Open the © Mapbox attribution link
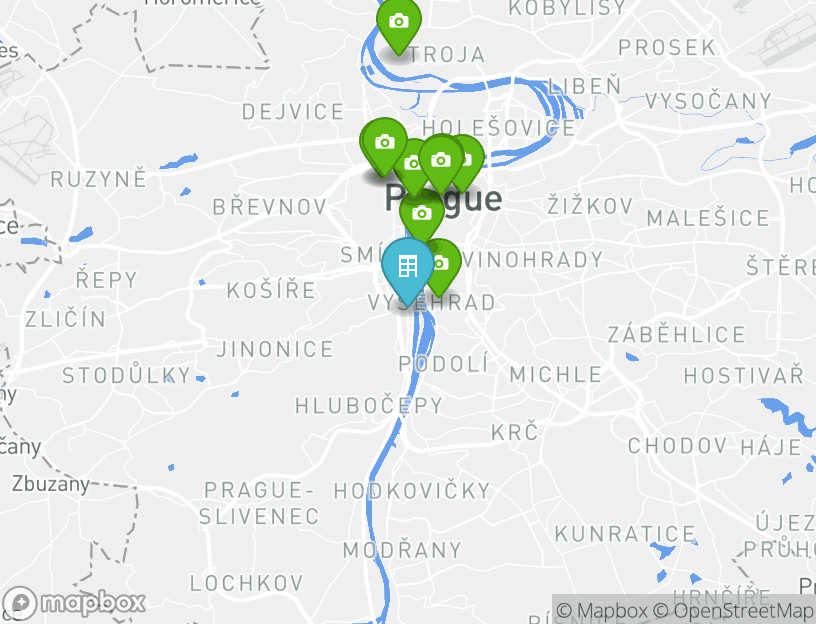The height and width of the screenshot is (624, 816). (602, 610)
